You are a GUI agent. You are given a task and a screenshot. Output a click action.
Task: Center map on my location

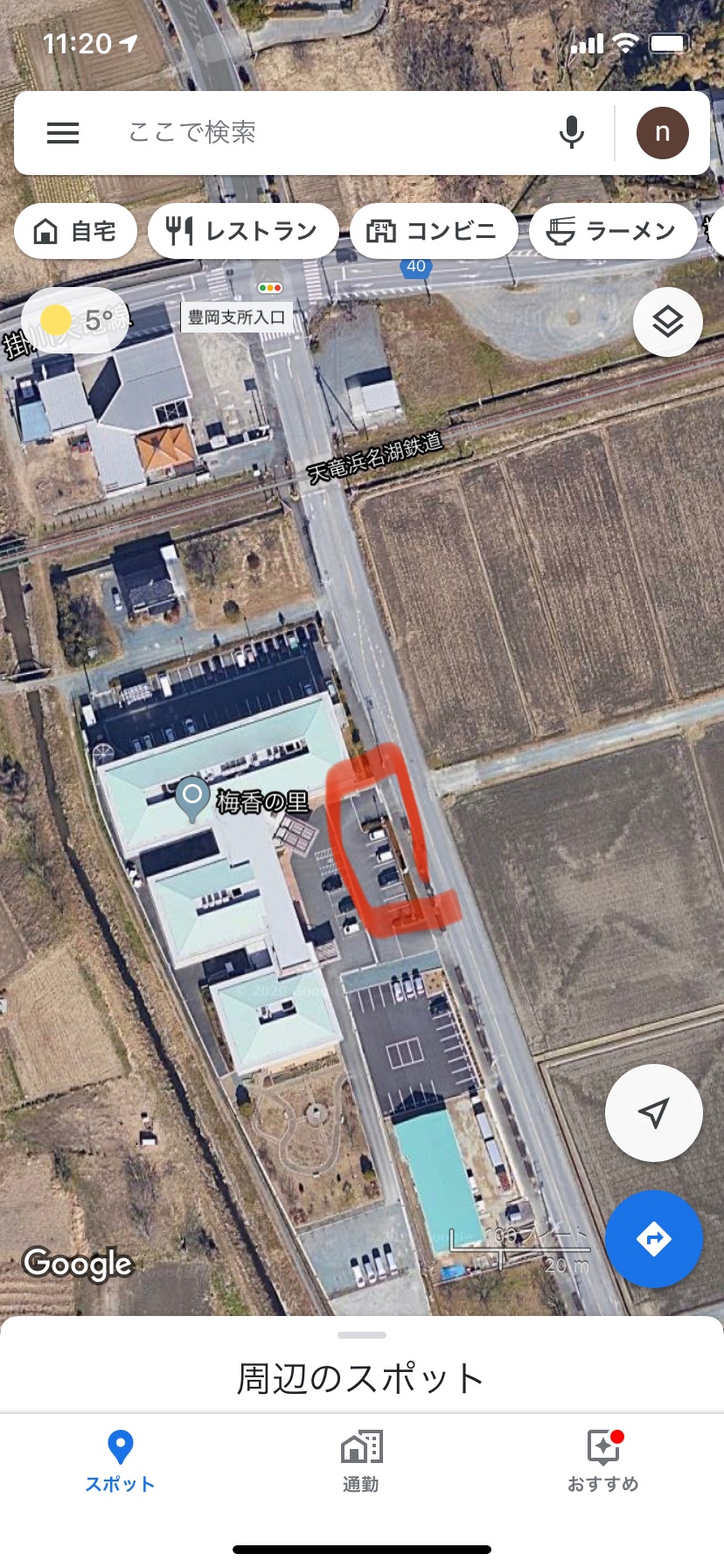point(654,1113)
